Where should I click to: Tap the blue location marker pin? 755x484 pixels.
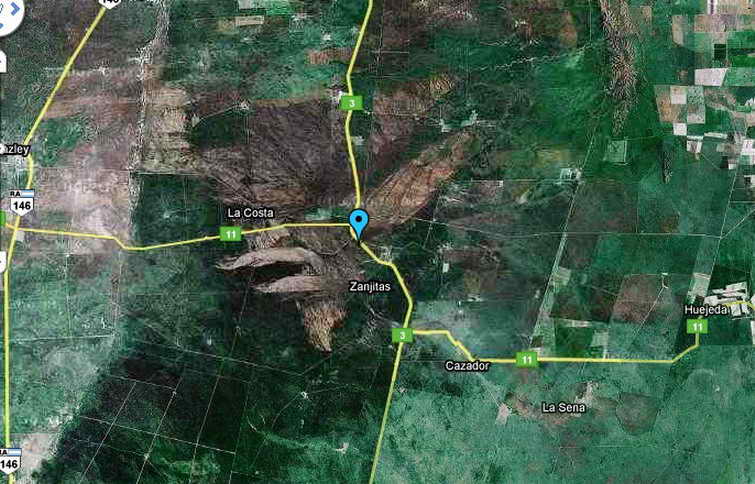(358, 222)
